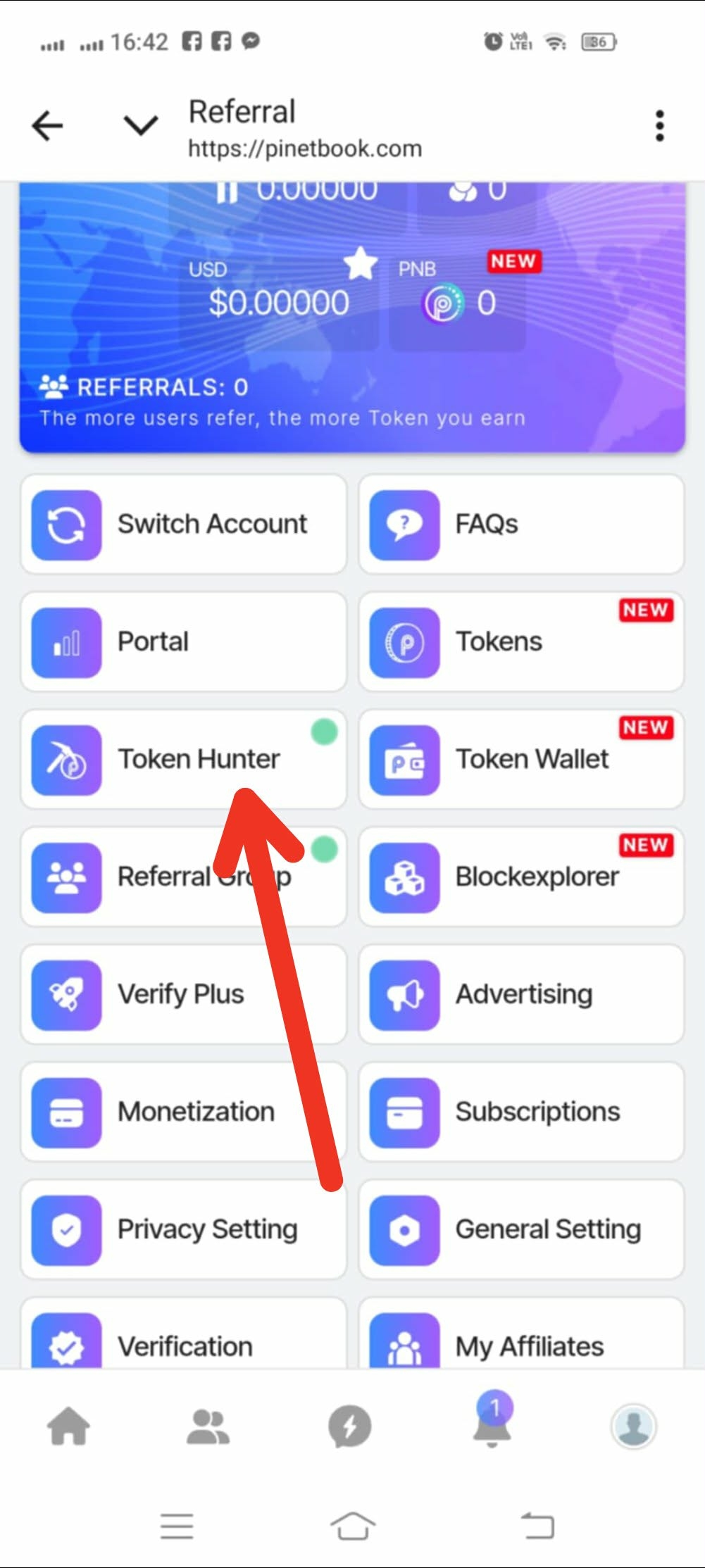View Subscriptions
705x1568 pixels.
(521, 1112)
